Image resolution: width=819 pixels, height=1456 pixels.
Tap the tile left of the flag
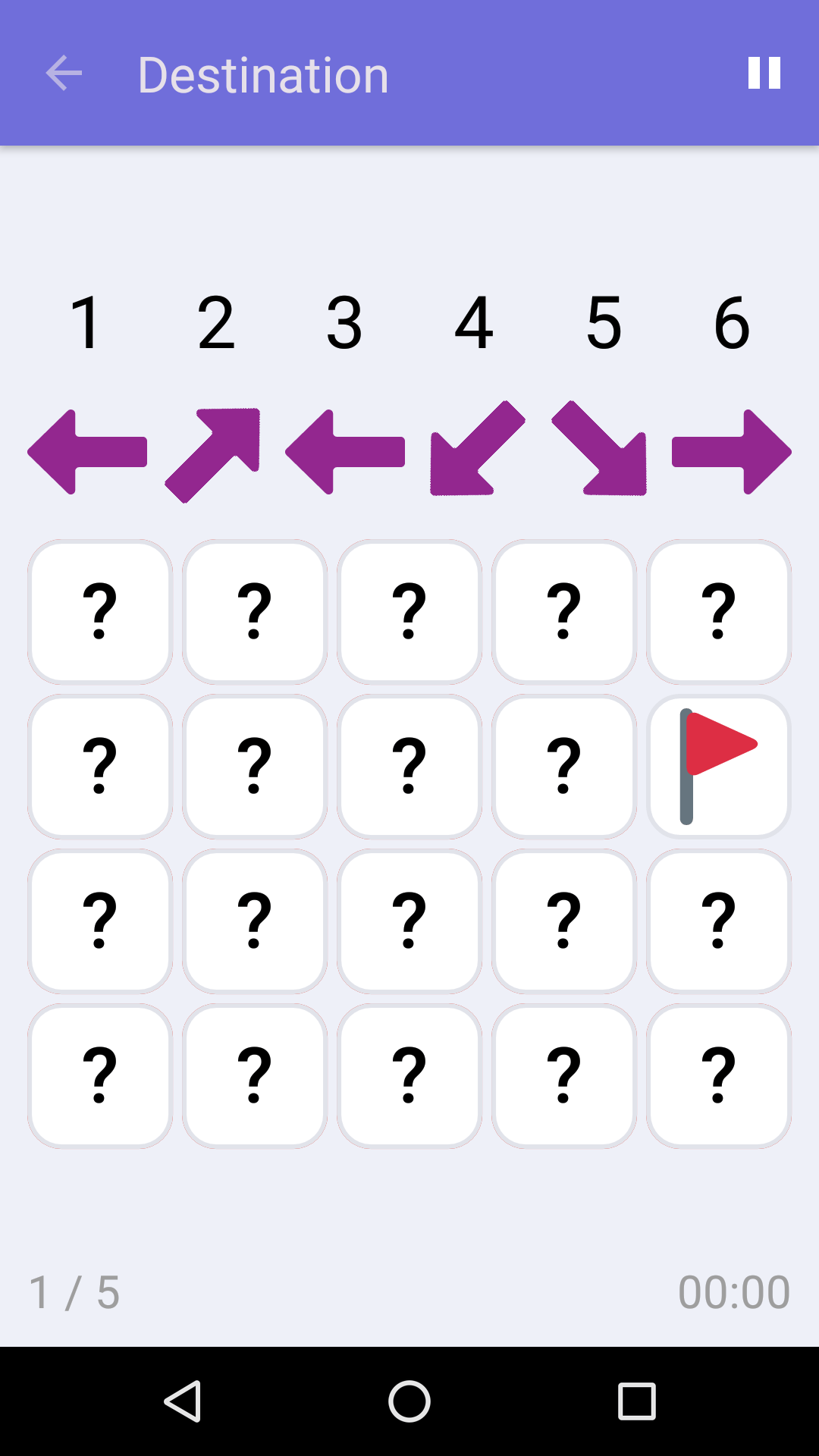[x=563, y=766]
